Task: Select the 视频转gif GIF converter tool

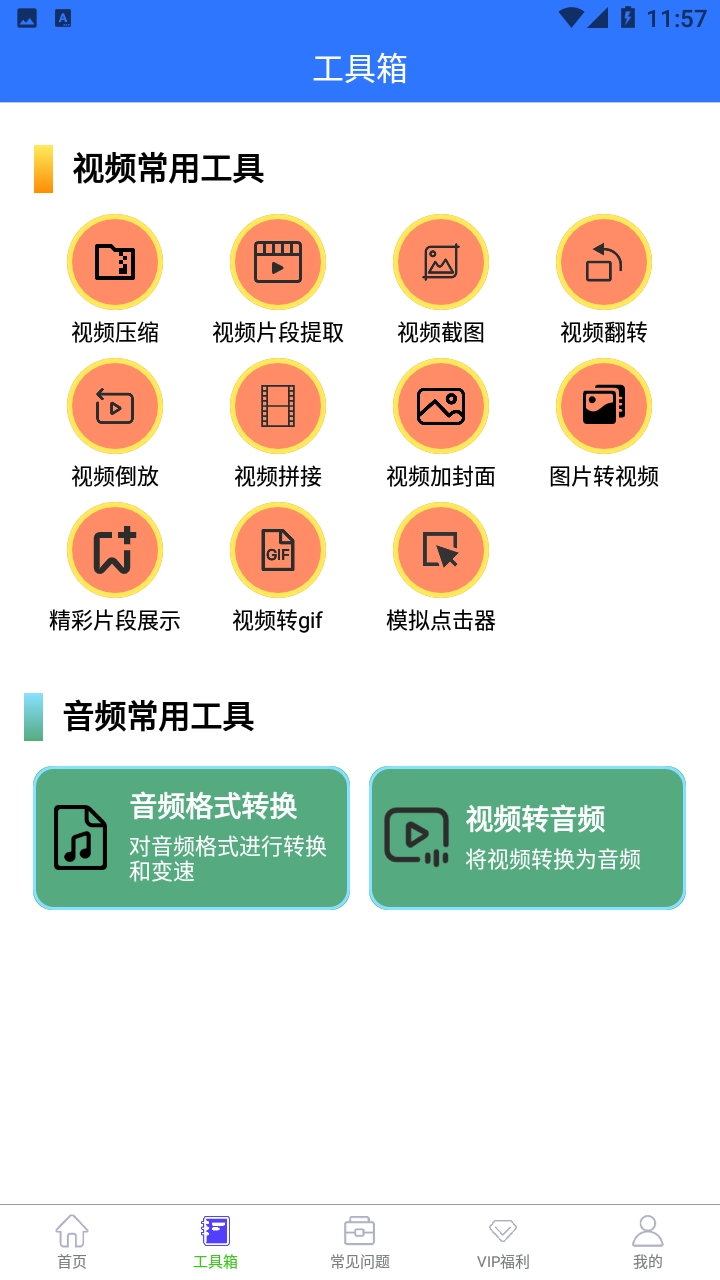Action: click(x=277, y=550)
